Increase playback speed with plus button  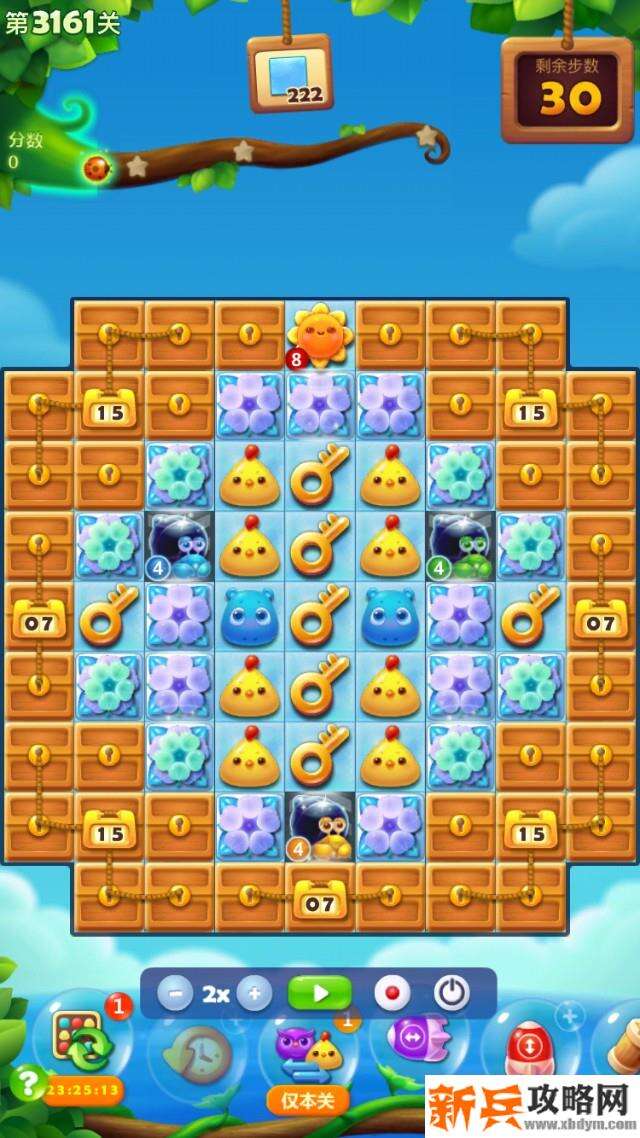(254, 994)
